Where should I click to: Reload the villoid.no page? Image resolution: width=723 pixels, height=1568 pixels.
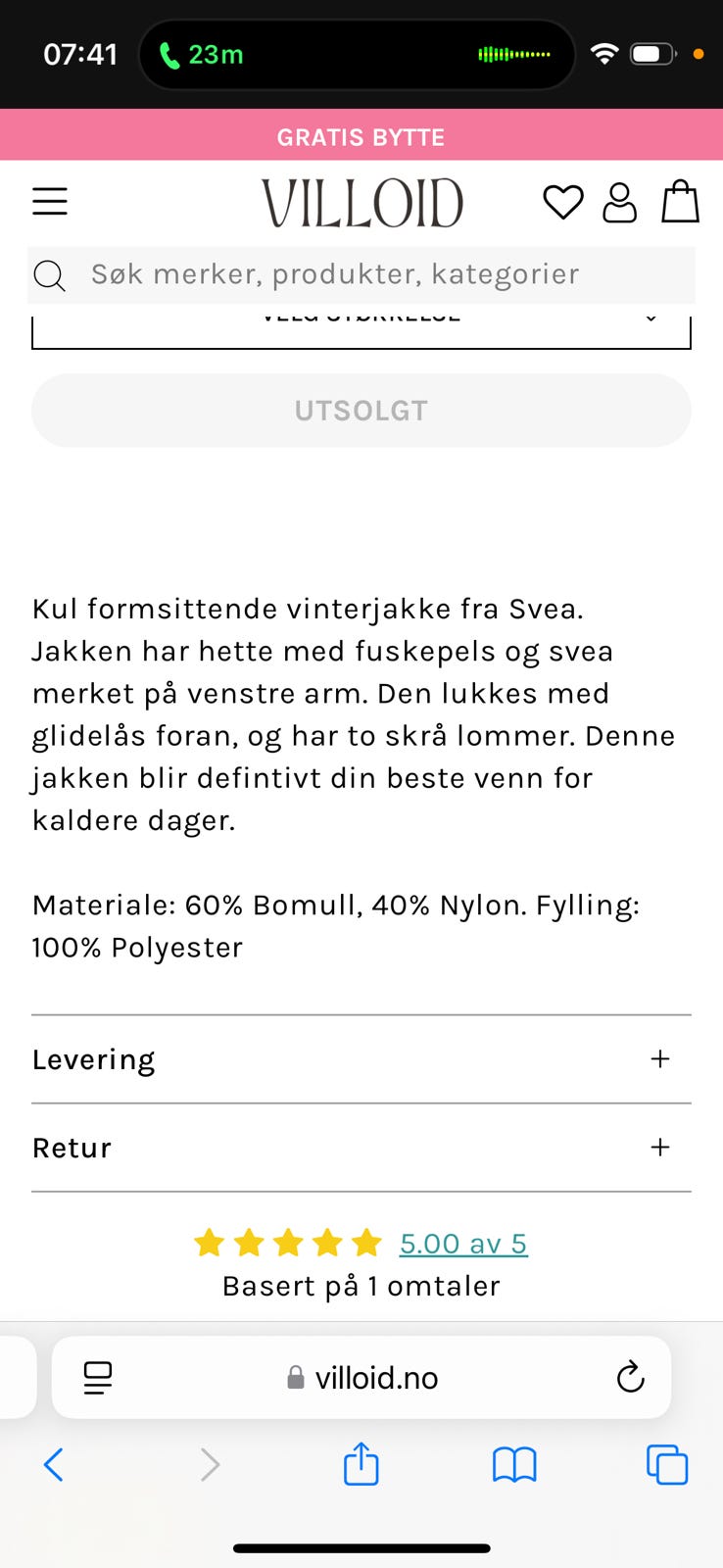pyautogui.click(x=630, y=1377)
